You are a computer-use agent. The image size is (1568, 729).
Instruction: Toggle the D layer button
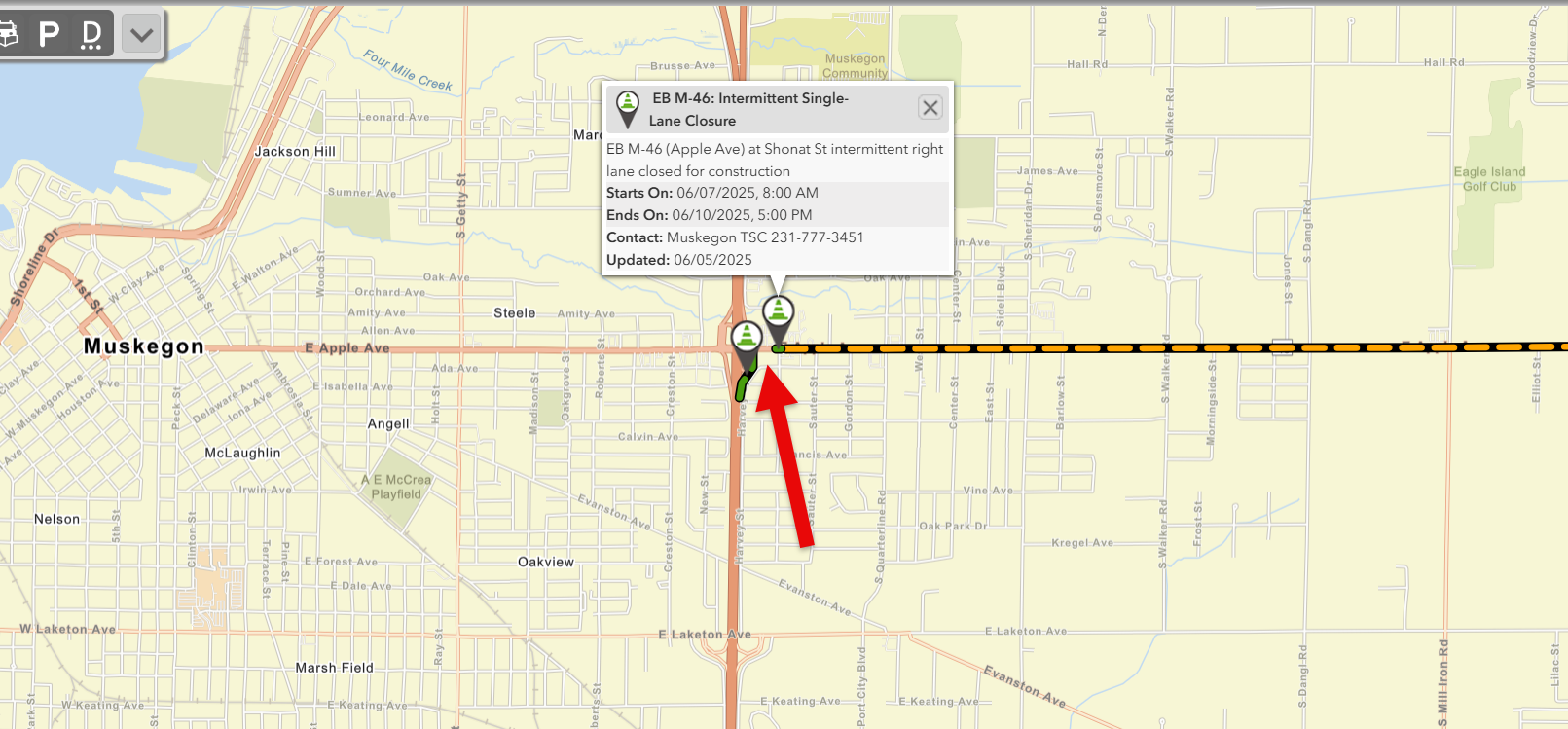coord(91,35)
